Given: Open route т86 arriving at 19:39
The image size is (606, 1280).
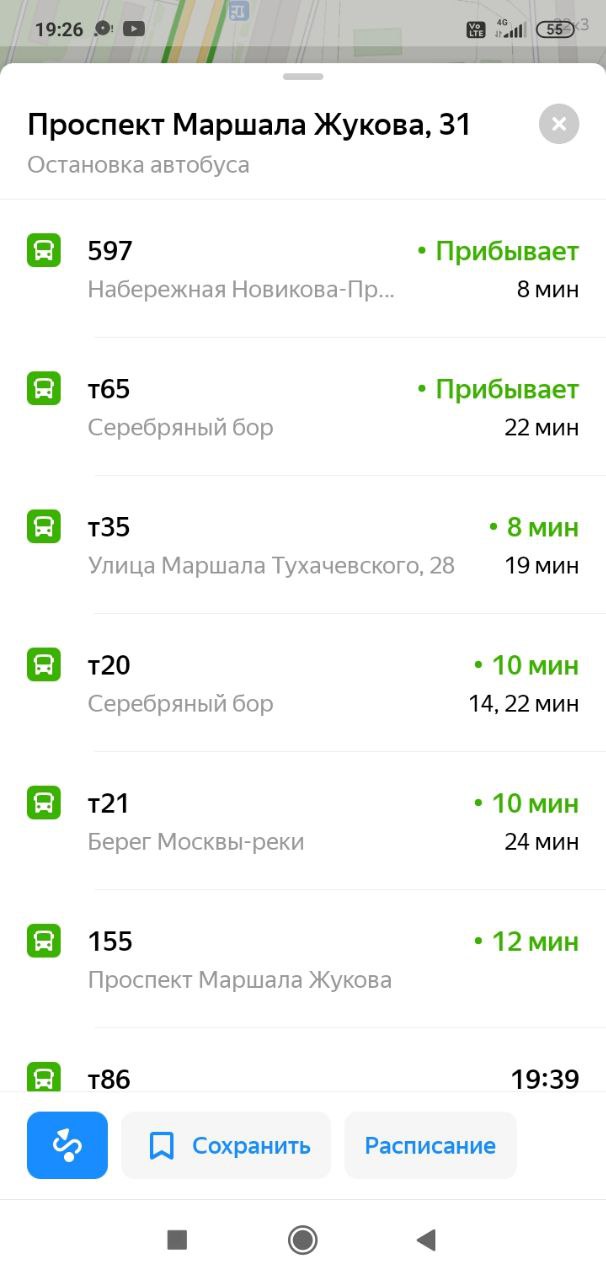Looking at the screenshot, I should [303, 1061].
